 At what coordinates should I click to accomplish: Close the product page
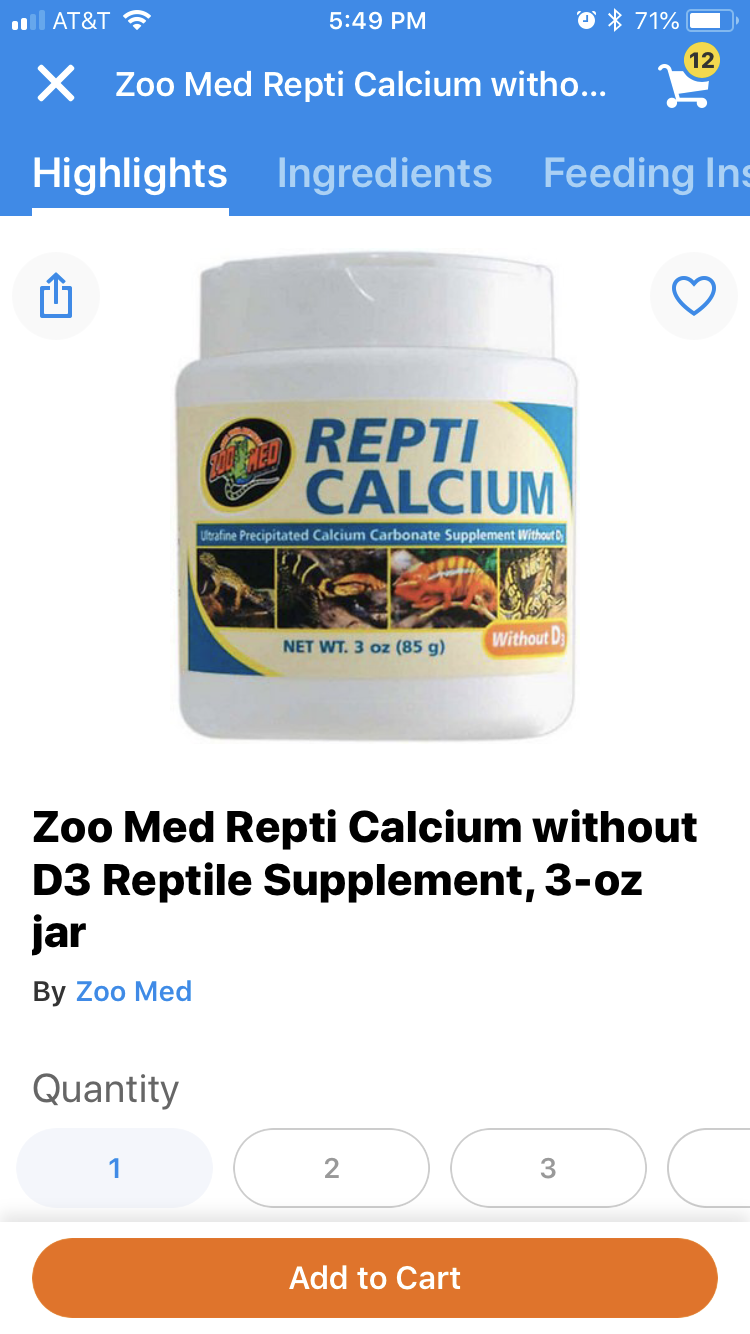pyautogui.click(x=56, y=84)
